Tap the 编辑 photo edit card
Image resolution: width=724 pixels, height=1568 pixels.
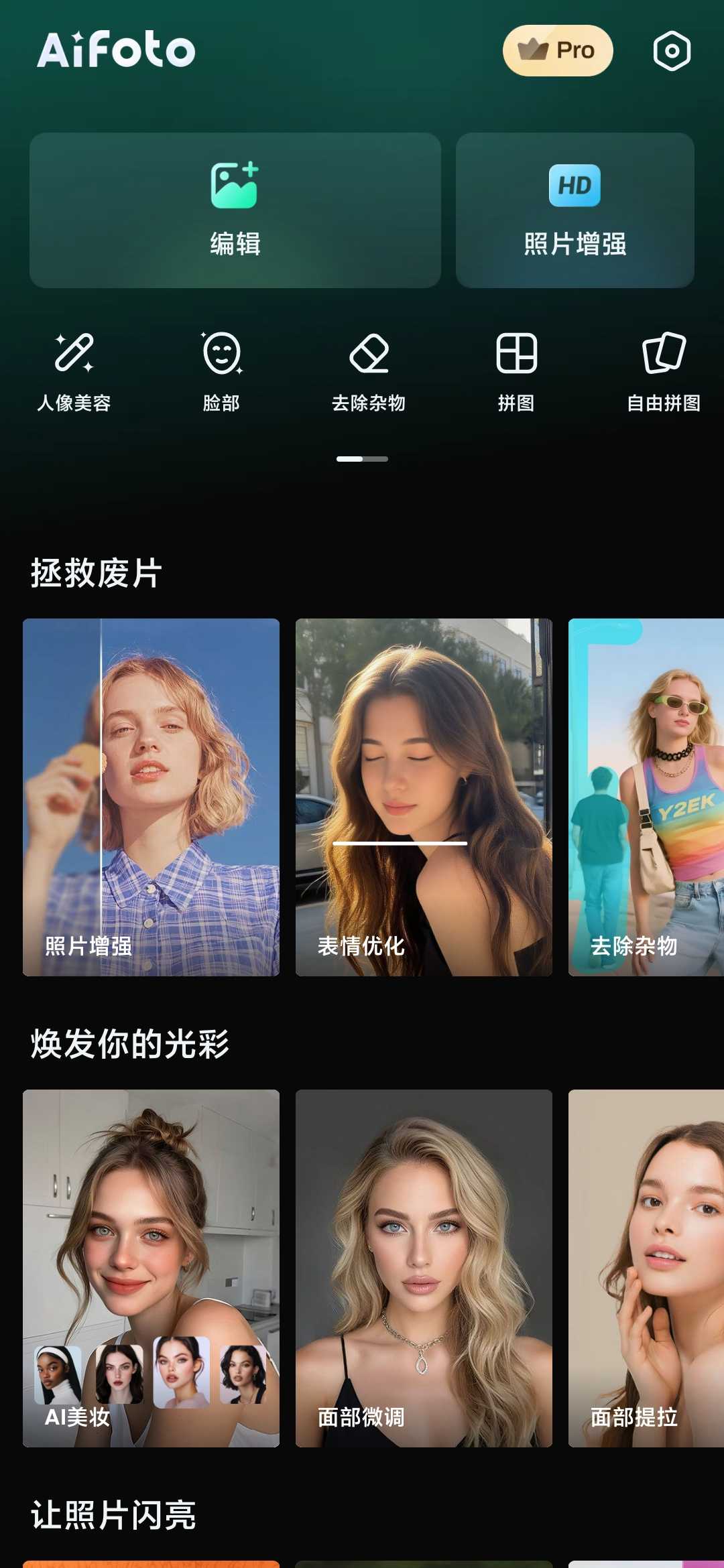[x=235, y=210]
